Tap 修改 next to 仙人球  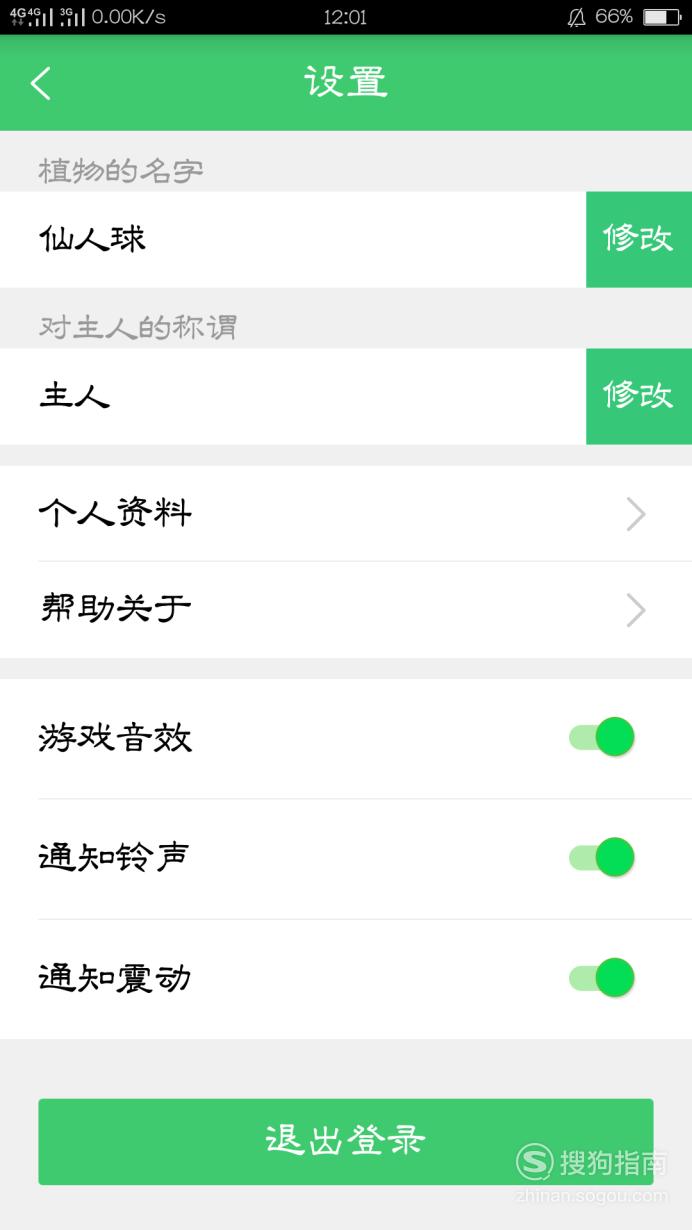coord(639,239)
